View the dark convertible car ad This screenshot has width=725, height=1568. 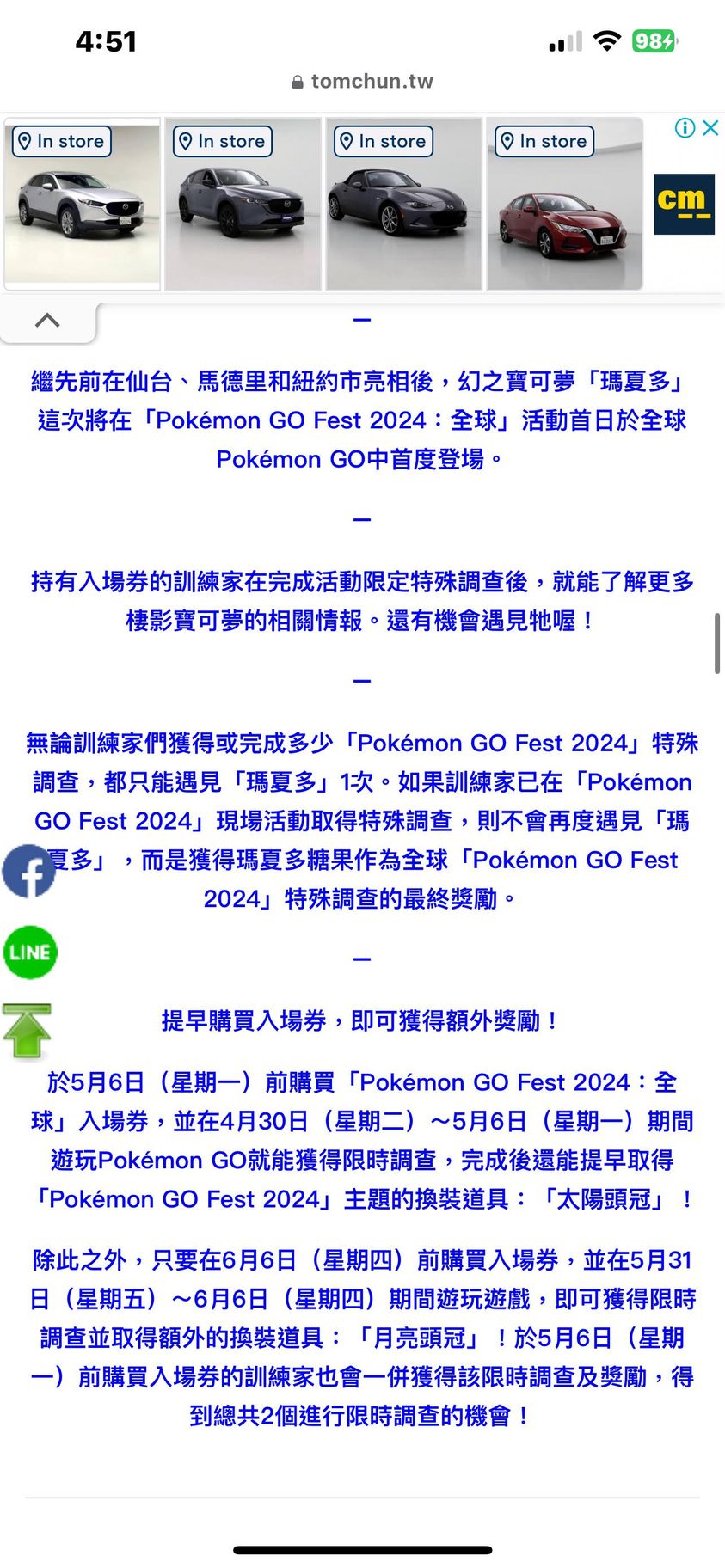pos(403,205)
